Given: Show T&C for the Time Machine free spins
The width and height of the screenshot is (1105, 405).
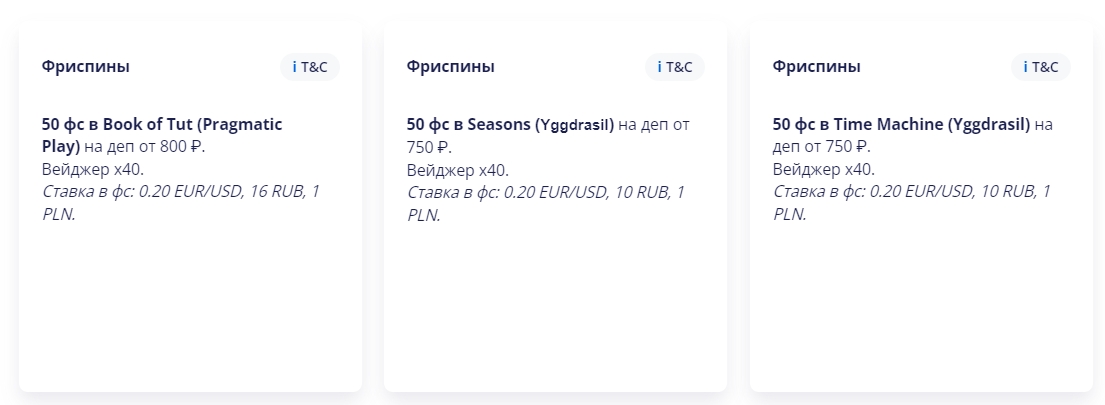Looking at the screenshot, I should [1040, 67].
